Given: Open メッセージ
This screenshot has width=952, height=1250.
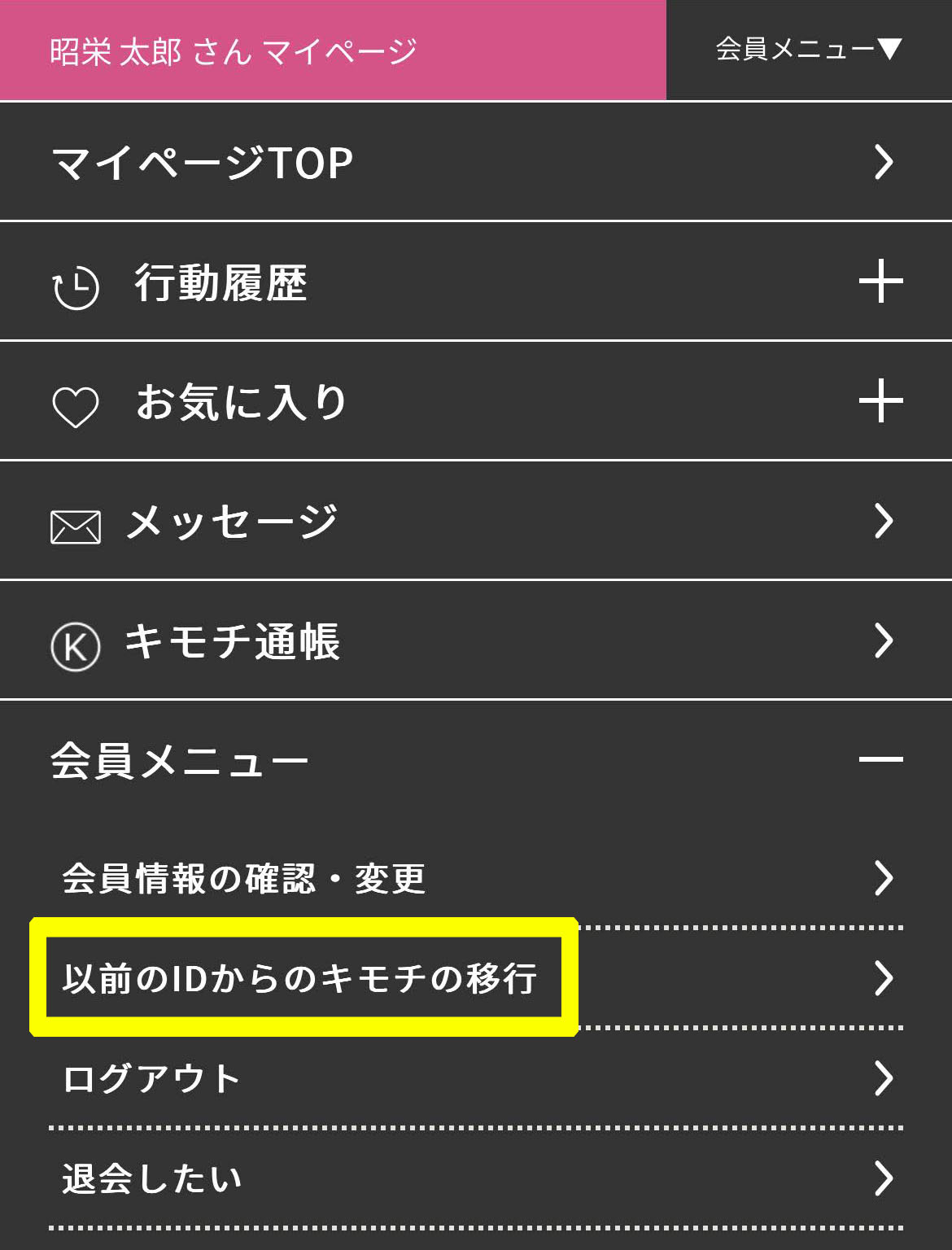Looking at the screenshot, I should [475, 521].
